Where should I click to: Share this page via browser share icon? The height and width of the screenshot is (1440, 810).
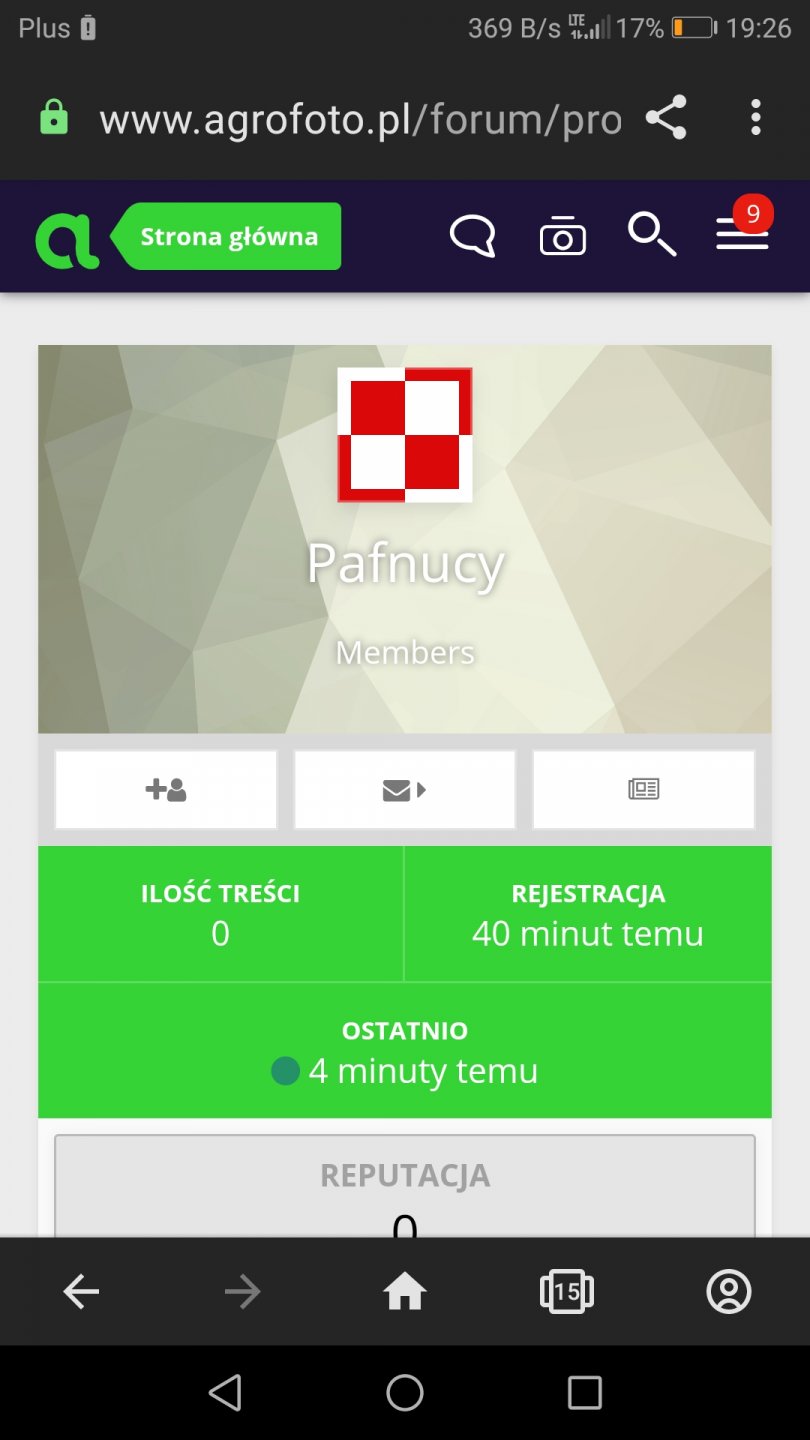click(x=666, y=118)
